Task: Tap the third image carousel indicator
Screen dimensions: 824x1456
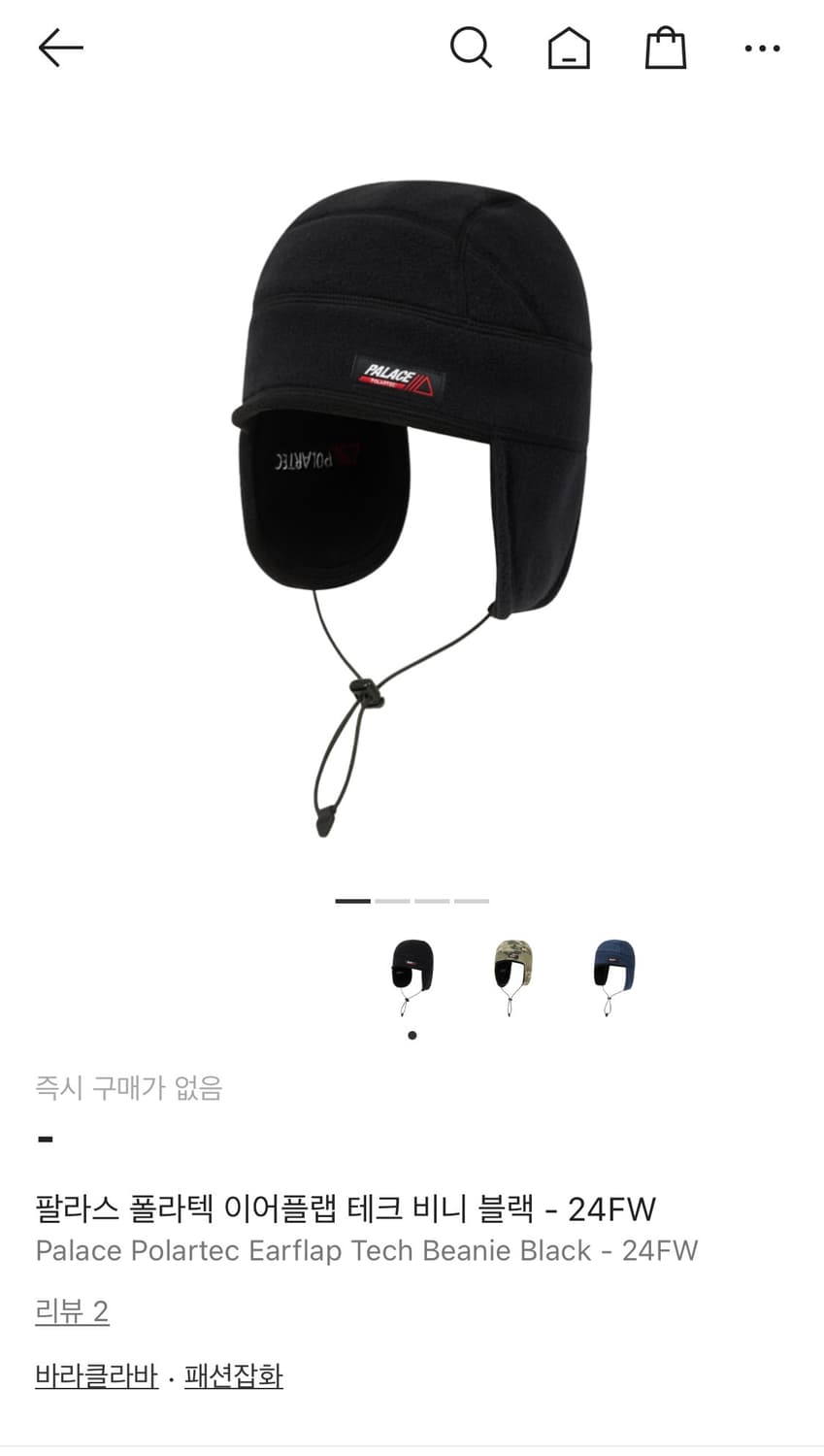Action: tap(431, 902)
